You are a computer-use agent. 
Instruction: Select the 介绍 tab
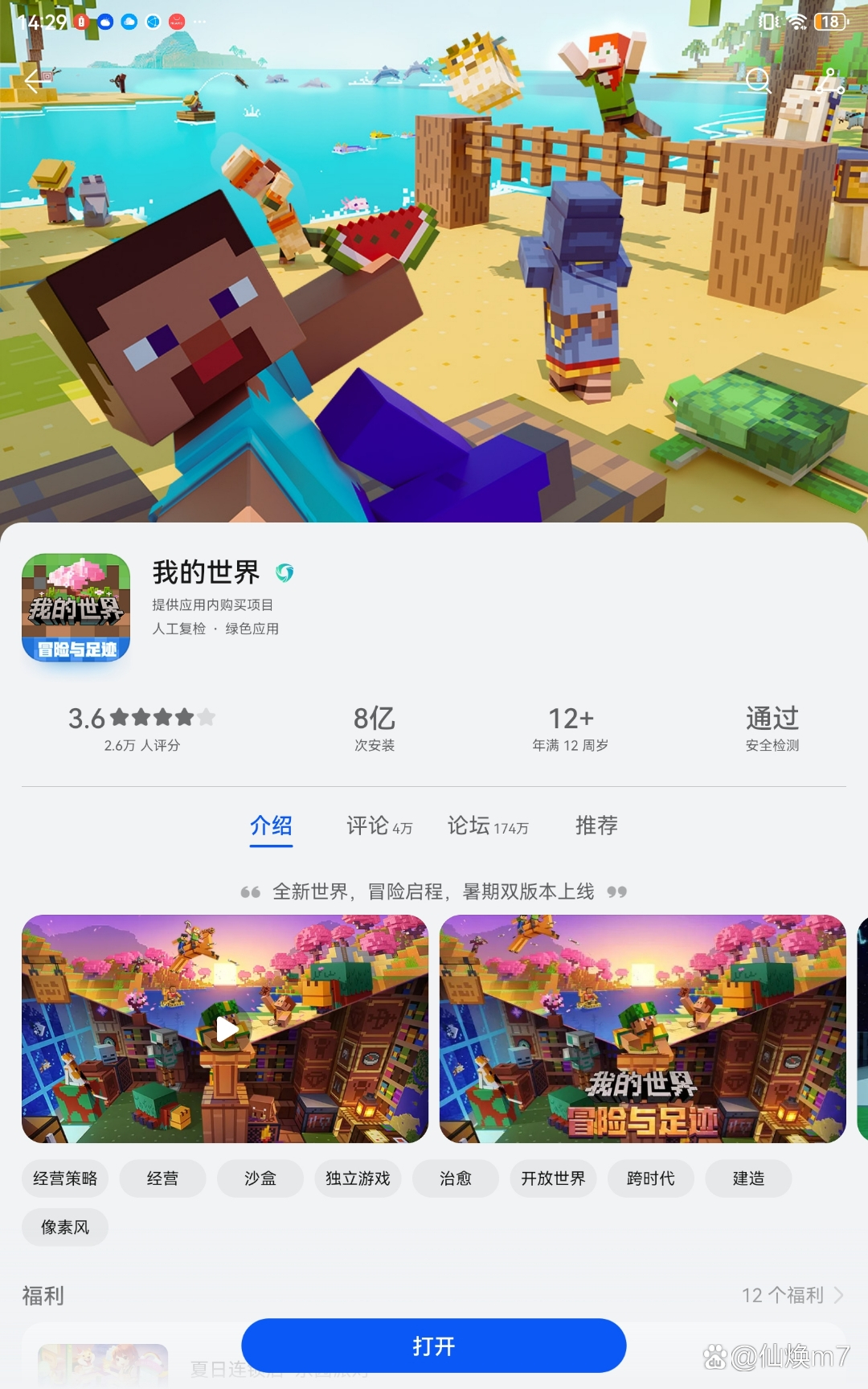[x=271, y=826]
